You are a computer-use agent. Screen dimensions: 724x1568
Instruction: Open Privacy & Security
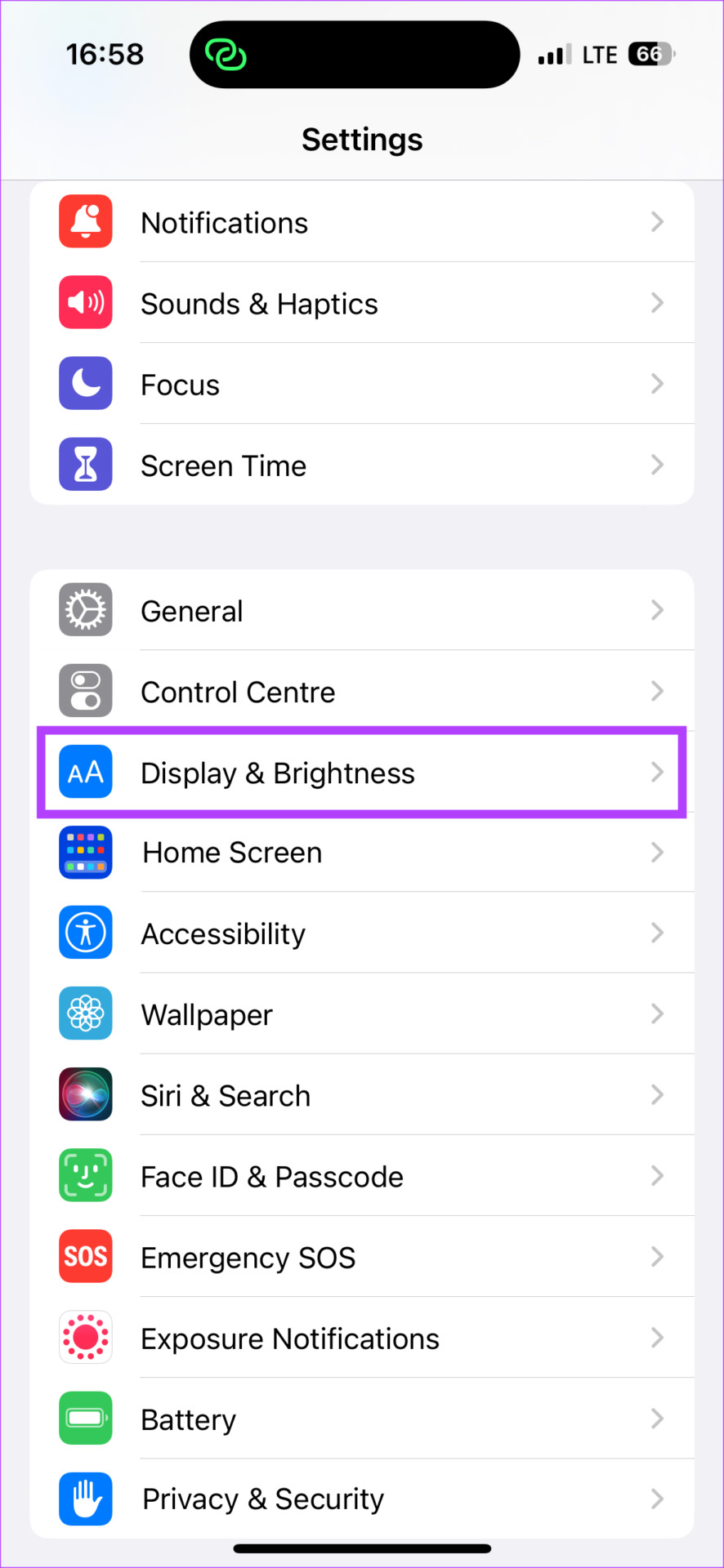(362, 1499)
